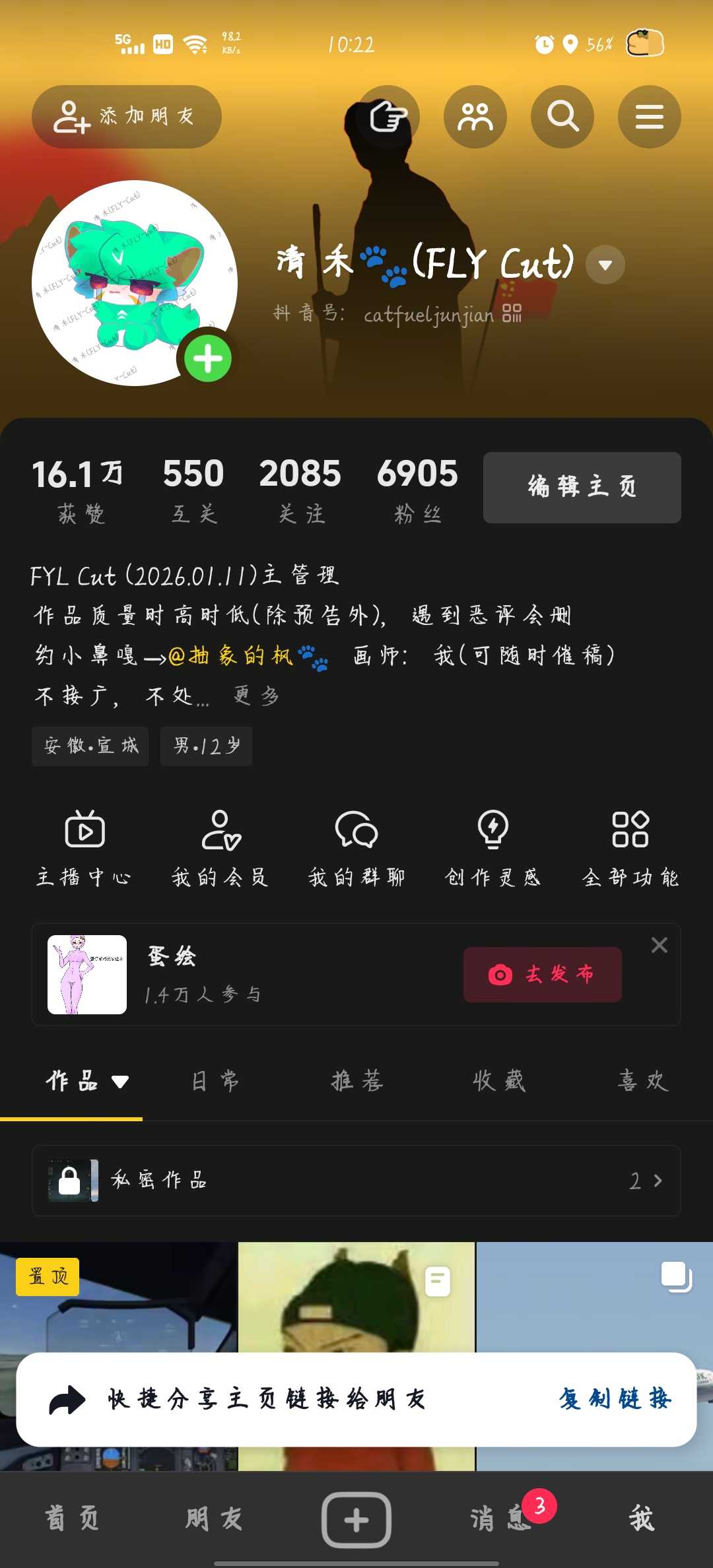
Task: Tap the green plus on avatar
Action: pyautogui.click(x=208, y=359)
